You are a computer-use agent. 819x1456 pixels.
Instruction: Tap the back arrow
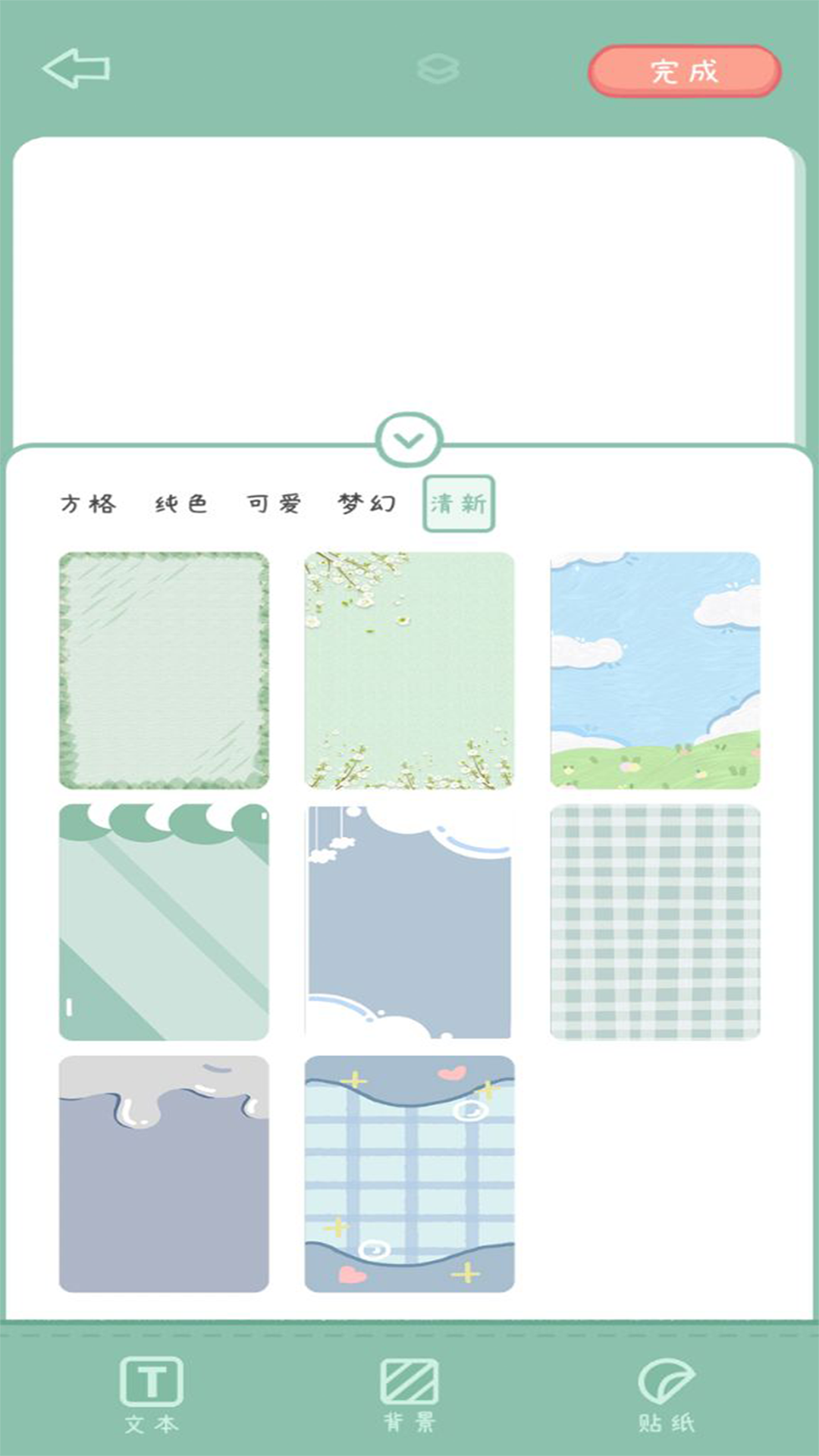pos(76,69)
